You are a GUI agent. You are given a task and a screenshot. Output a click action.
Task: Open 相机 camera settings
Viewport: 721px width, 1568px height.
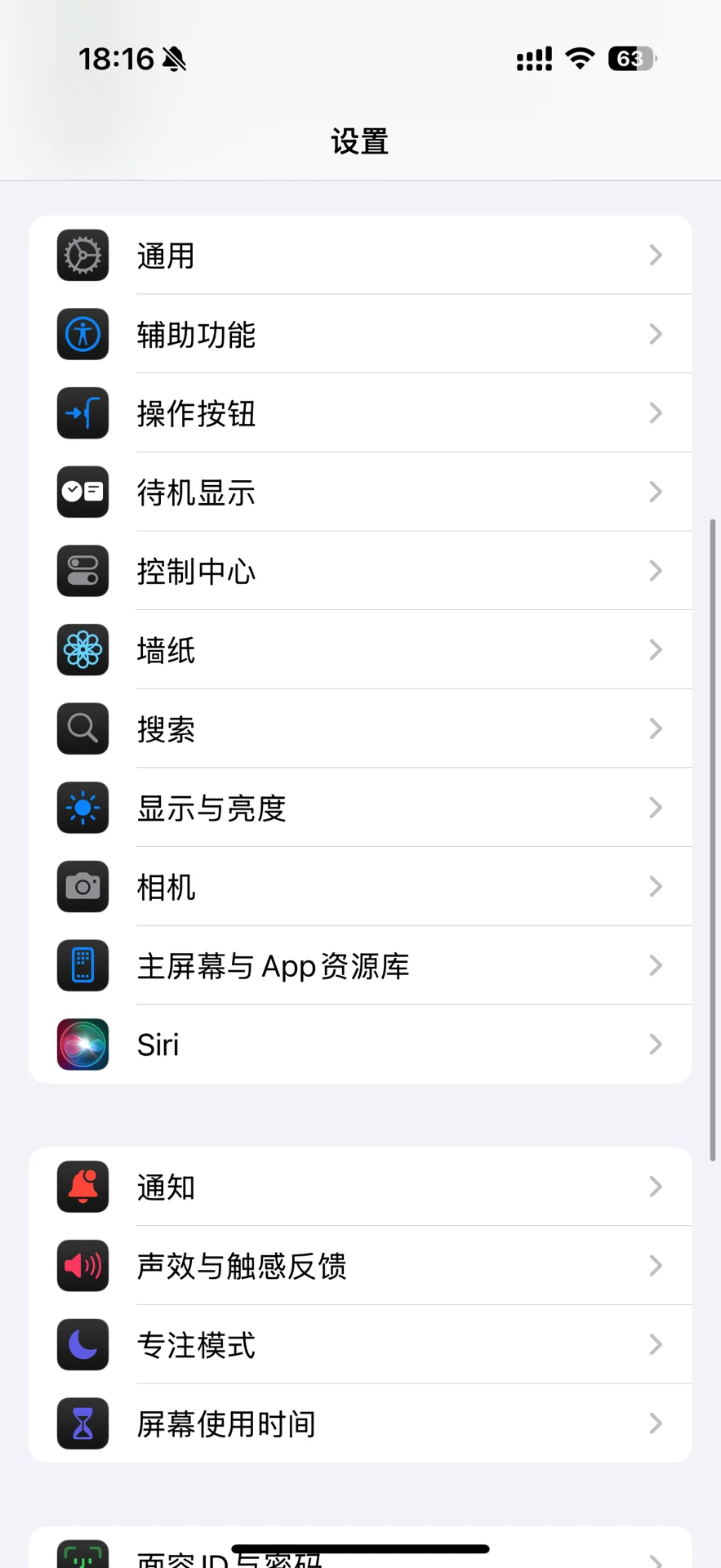click(359, 887)
